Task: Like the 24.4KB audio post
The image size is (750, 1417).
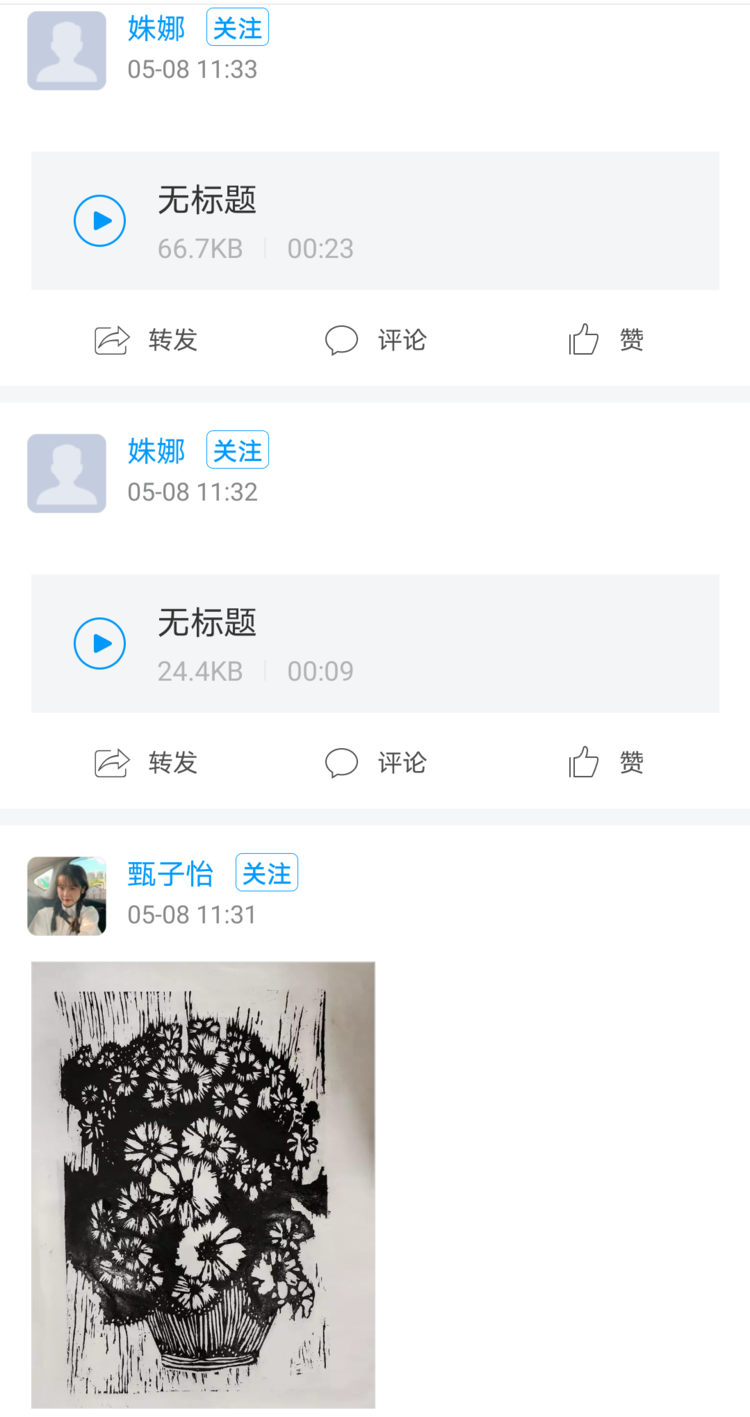Action: 606,763
